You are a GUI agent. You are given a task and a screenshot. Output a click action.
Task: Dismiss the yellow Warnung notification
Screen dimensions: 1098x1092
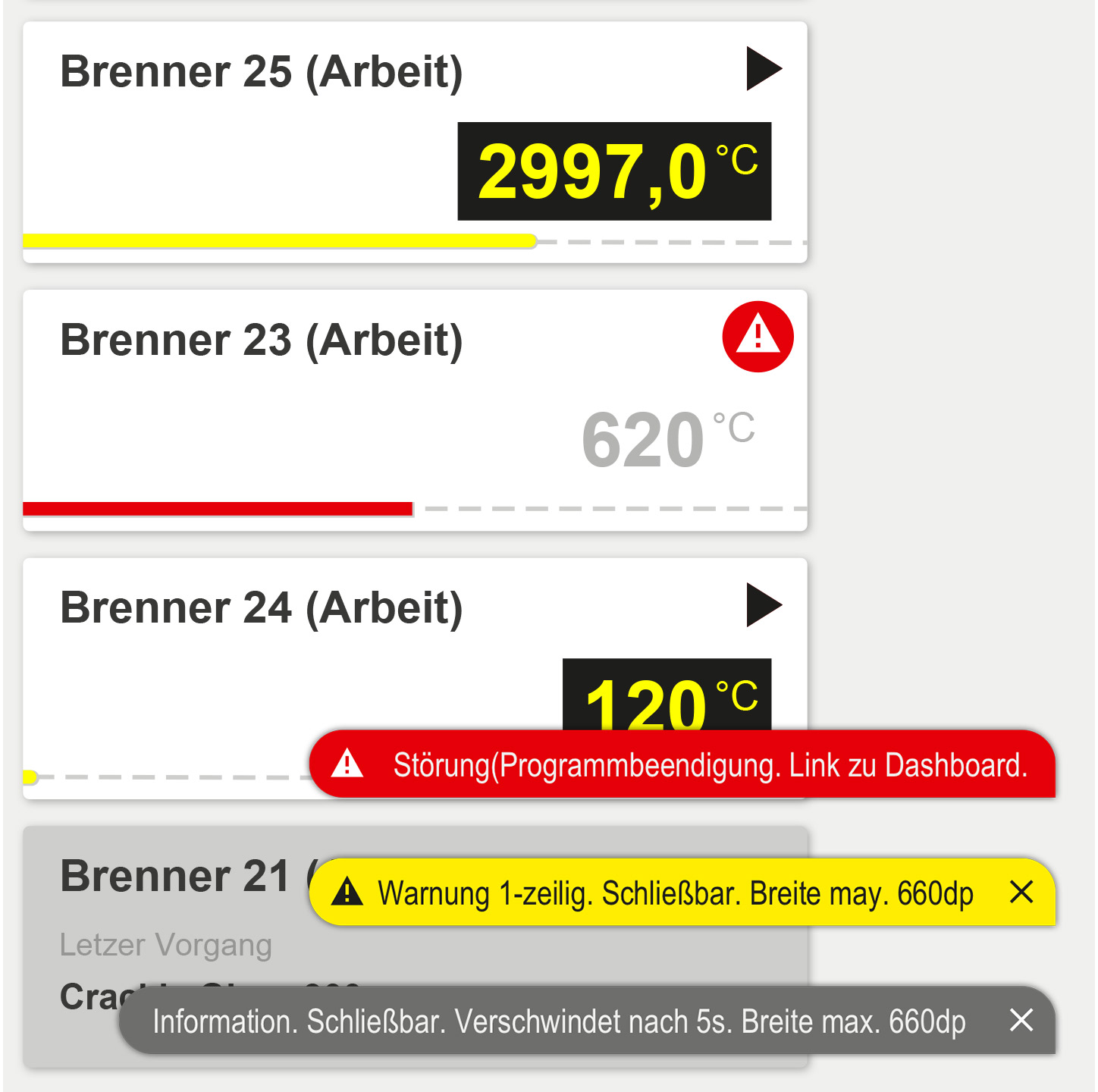(1021, 893)
